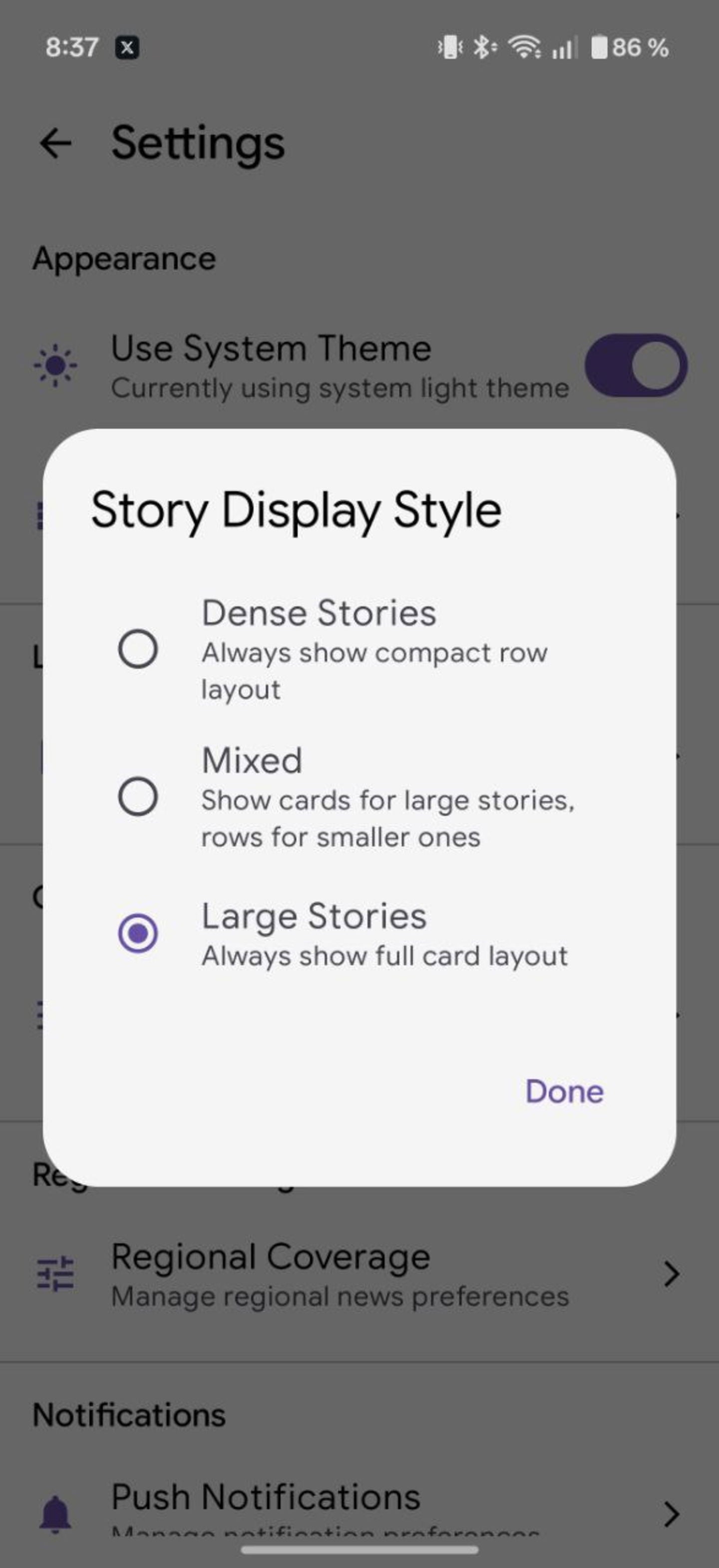Image resolution: width=719 pixels, height=1568 pixels.
Task: Tap Done to close the dialog
Action: tap(564, 1092)
